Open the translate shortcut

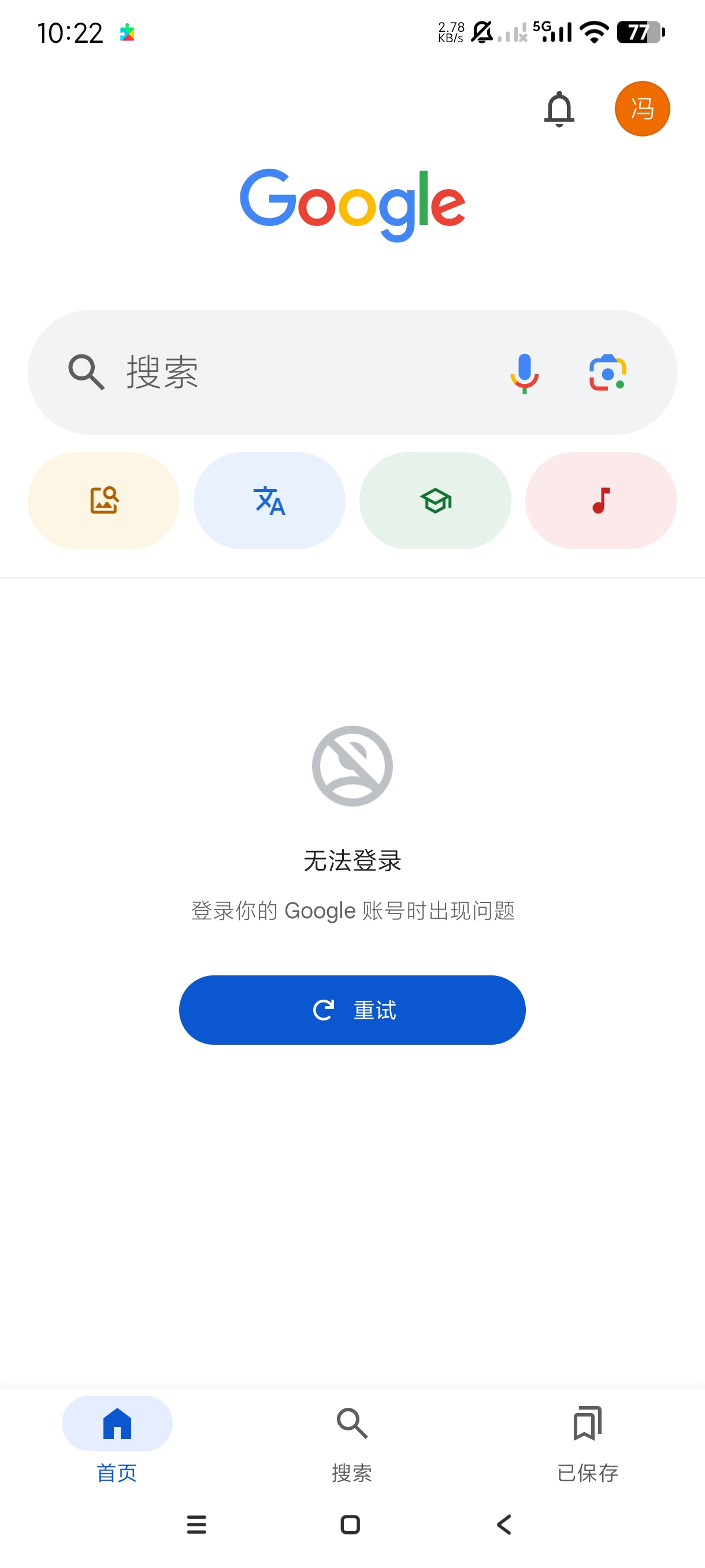[x=269, y=500]
